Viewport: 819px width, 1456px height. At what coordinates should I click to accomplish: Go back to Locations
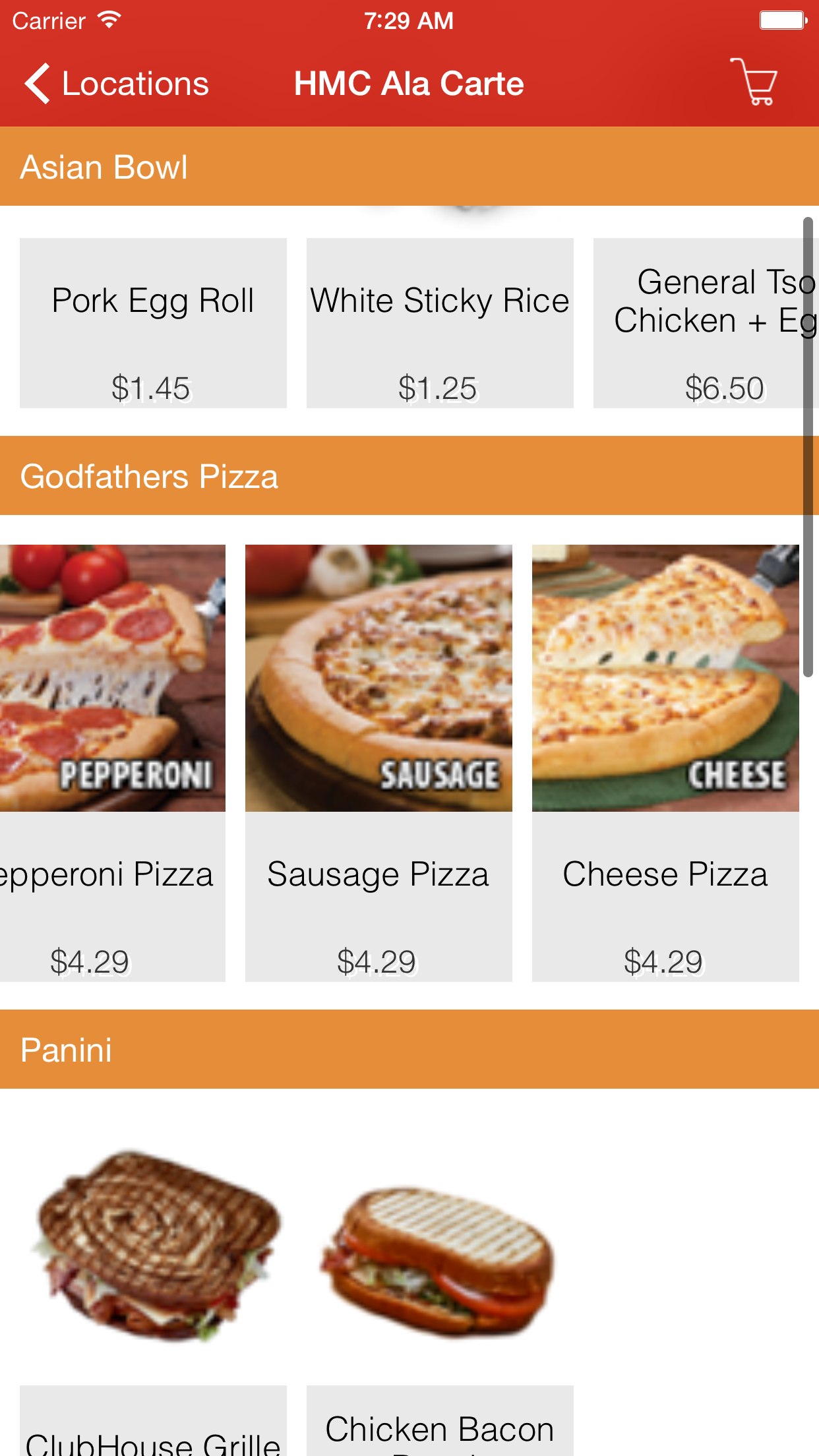(117, 84)
